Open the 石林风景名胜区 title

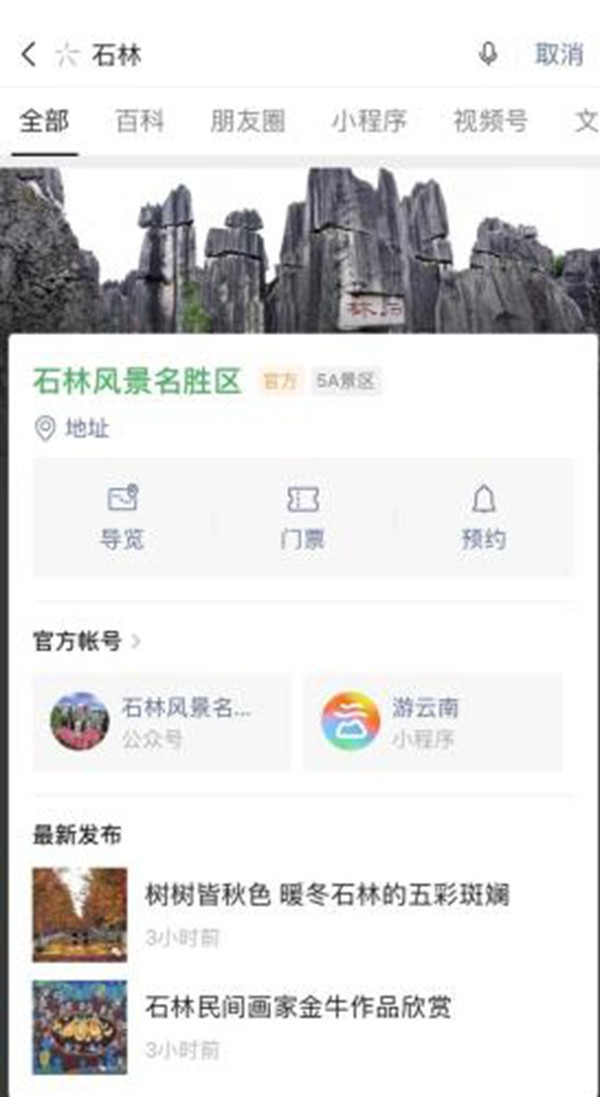click(x=138, y=381)
